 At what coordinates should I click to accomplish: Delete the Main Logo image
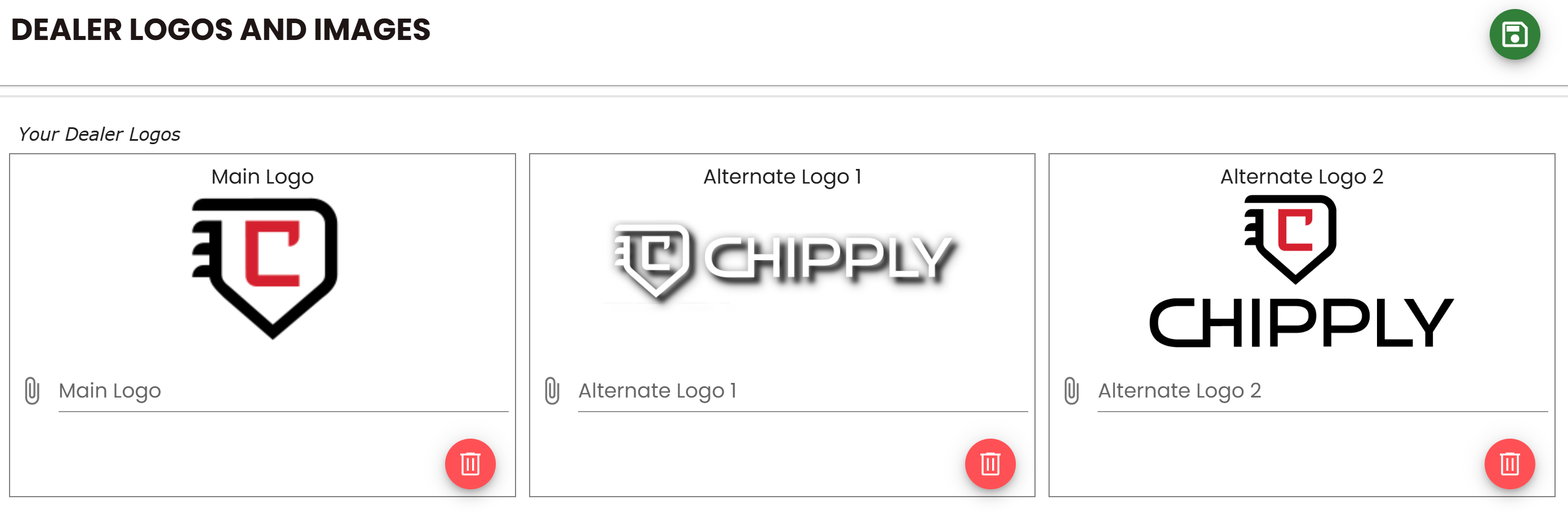click(x=470, y=463)
